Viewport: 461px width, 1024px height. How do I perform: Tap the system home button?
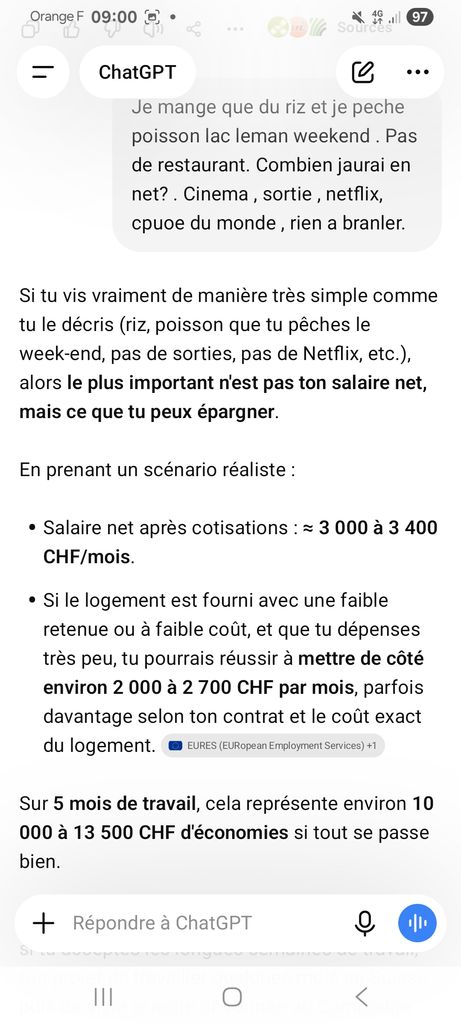(231, 997)
